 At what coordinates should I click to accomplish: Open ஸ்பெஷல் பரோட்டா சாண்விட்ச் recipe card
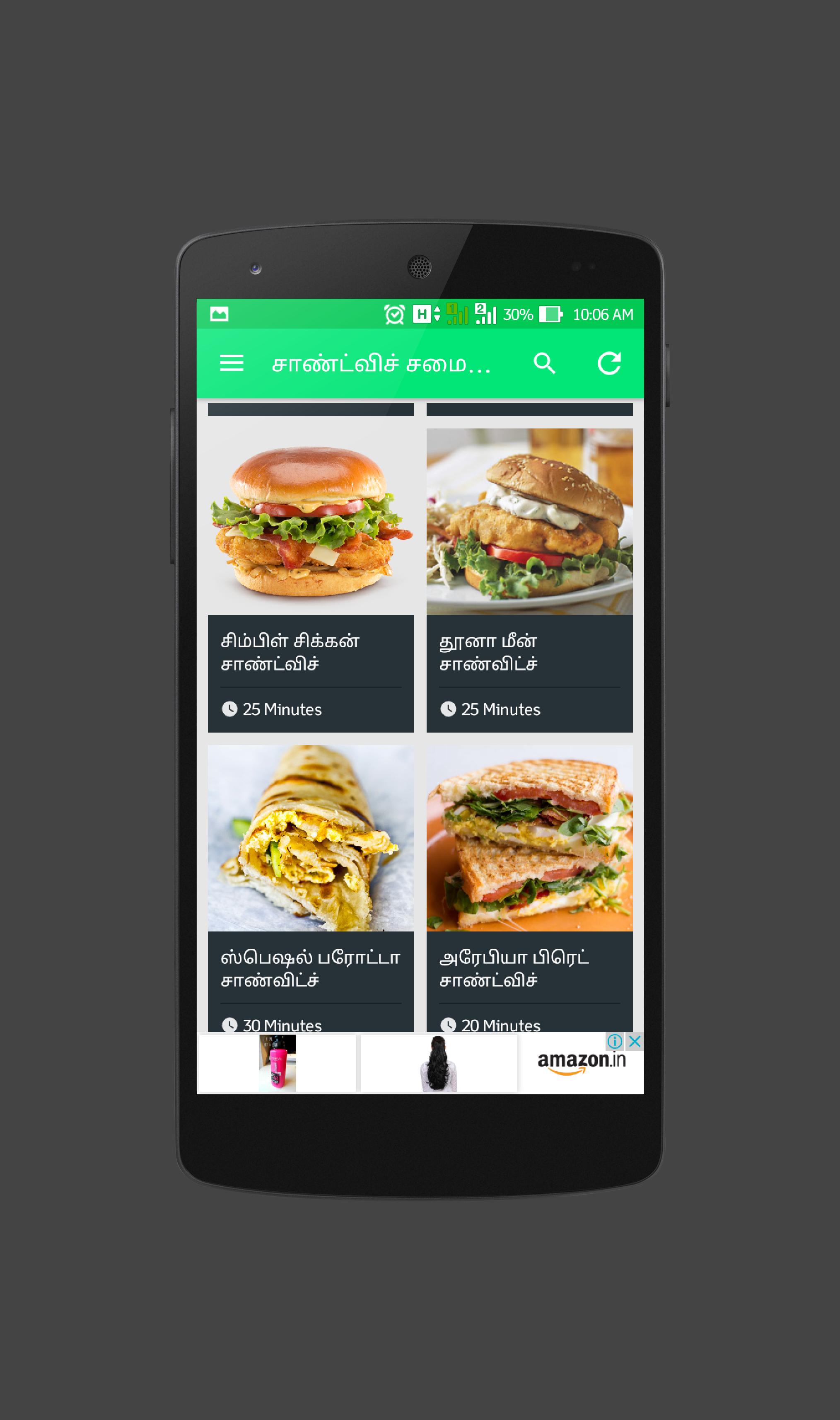pos(311,889)
